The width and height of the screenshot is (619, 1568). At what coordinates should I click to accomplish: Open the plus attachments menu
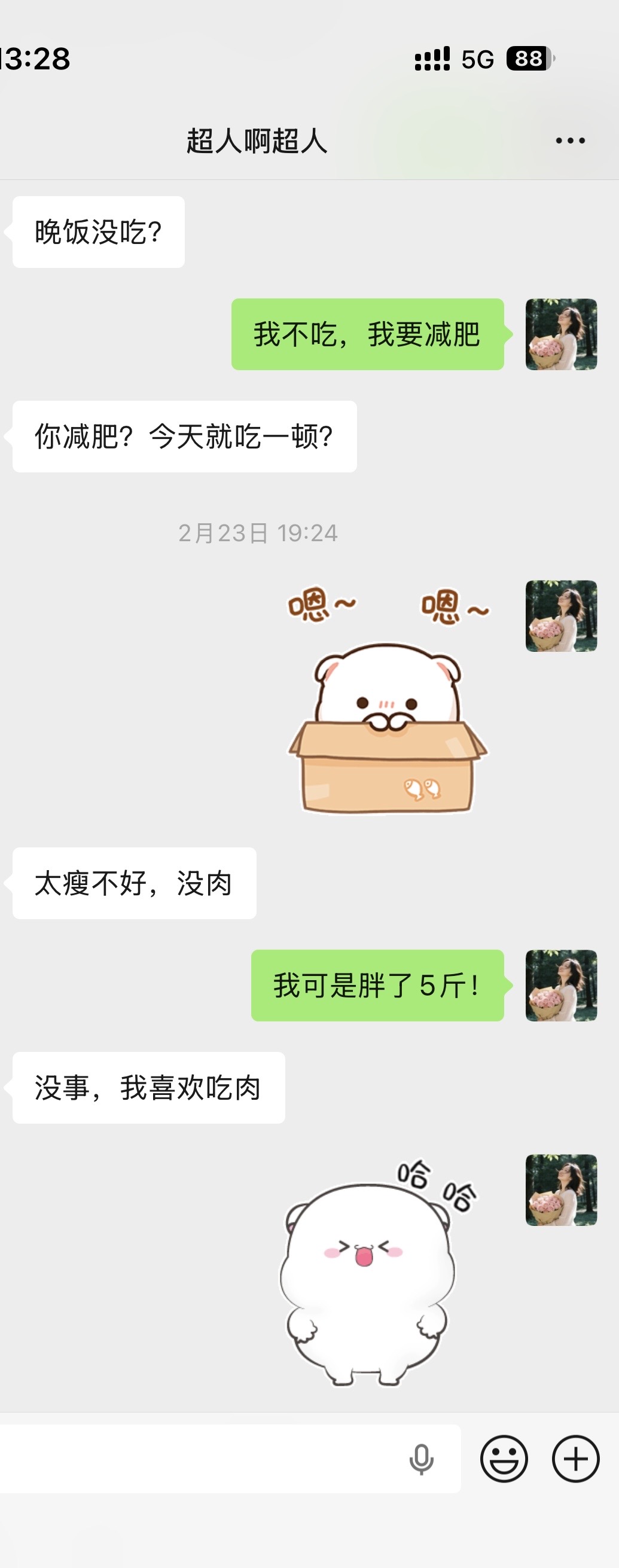coord(575,1459)
